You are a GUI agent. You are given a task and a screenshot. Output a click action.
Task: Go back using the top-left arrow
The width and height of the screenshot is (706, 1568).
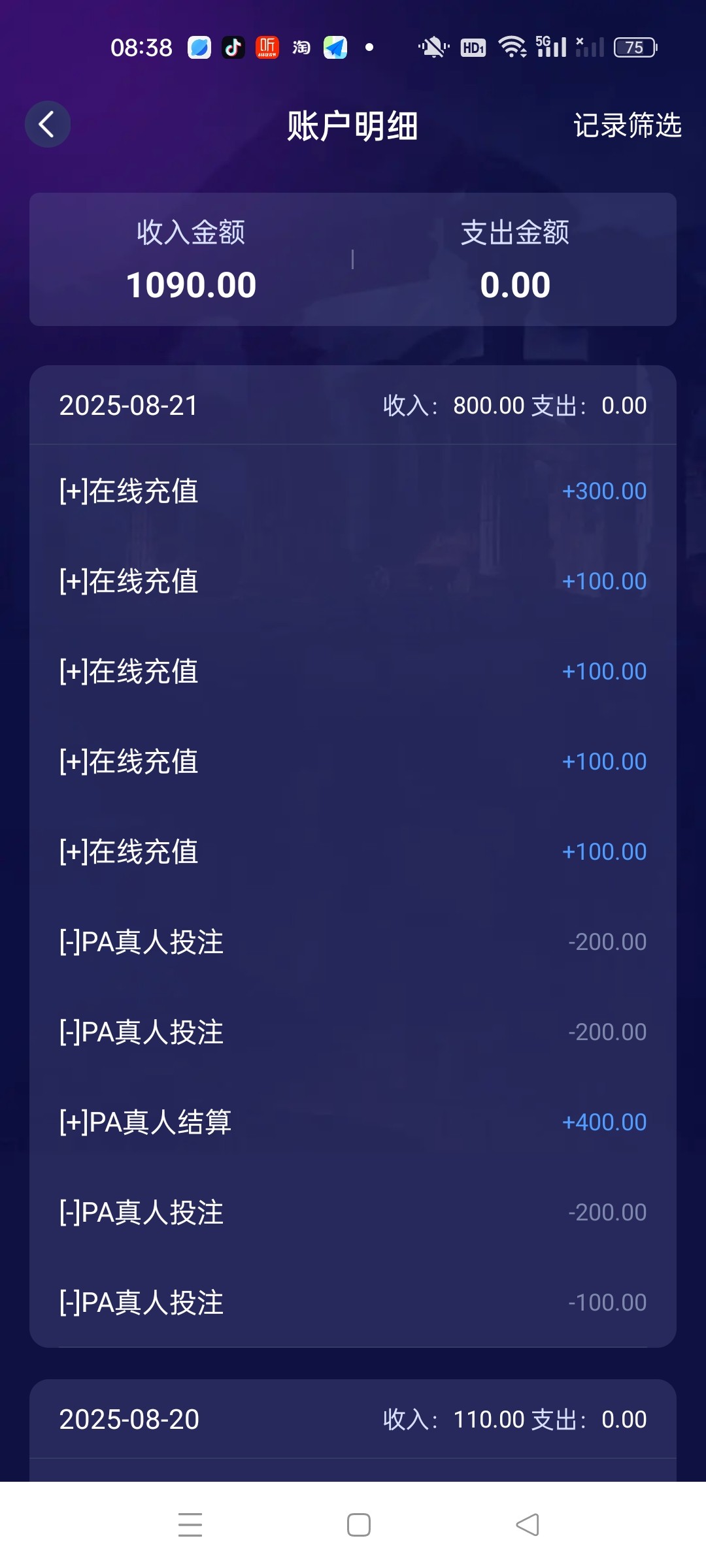coord(48,124)
